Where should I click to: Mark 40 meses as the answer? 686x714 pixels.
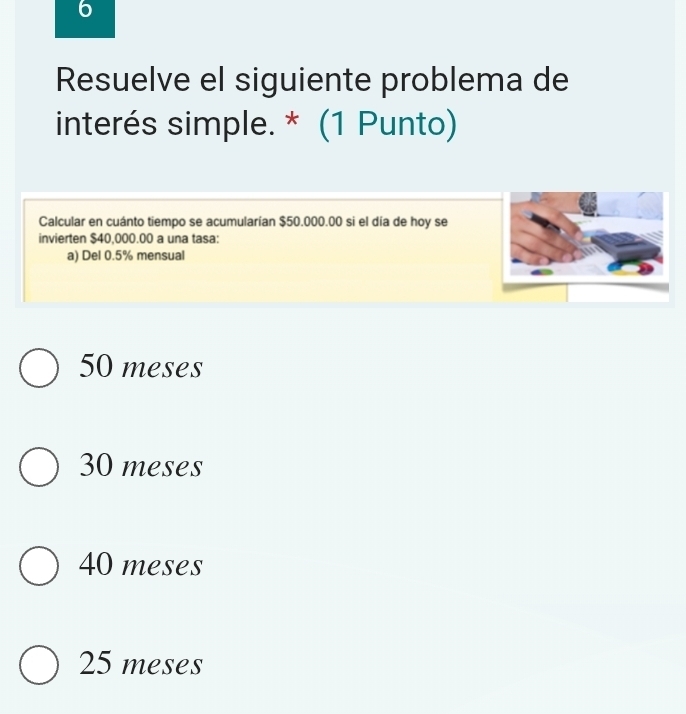pos(39,565)
